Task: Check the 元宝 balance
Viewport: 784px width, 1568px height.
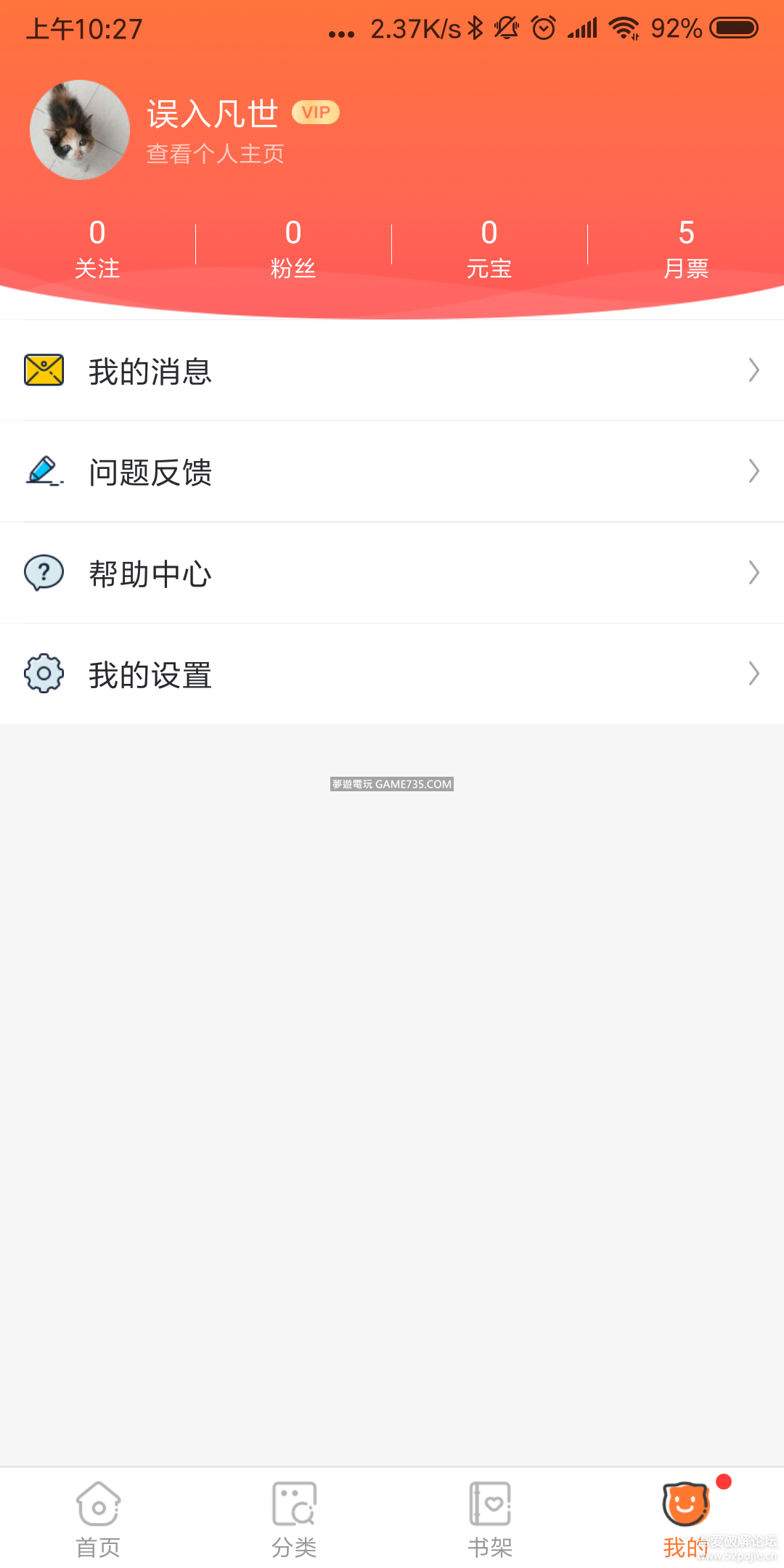Action: click(x=489, y=249)
